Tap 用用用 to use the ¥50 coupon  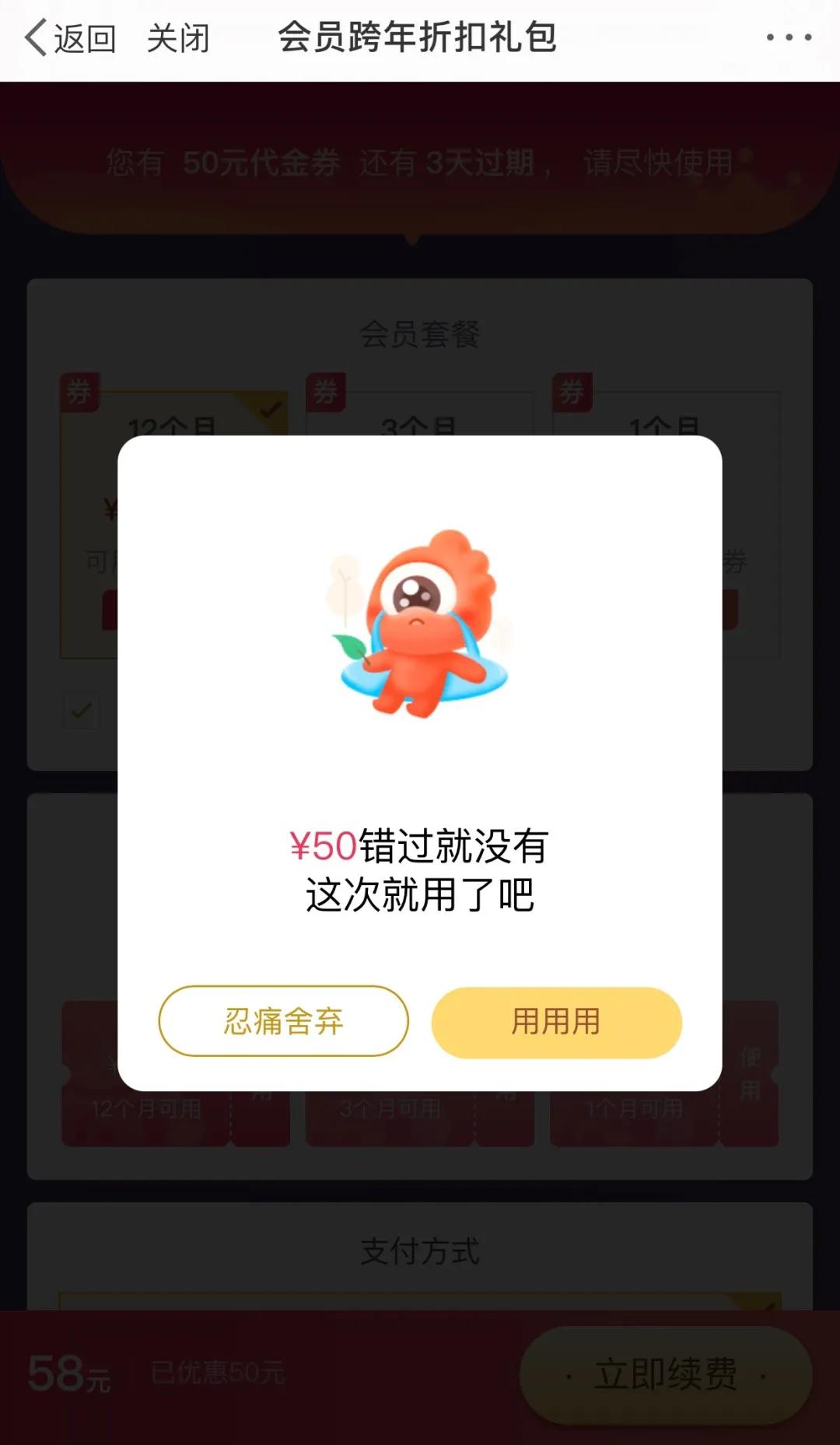pos(557,1023)
